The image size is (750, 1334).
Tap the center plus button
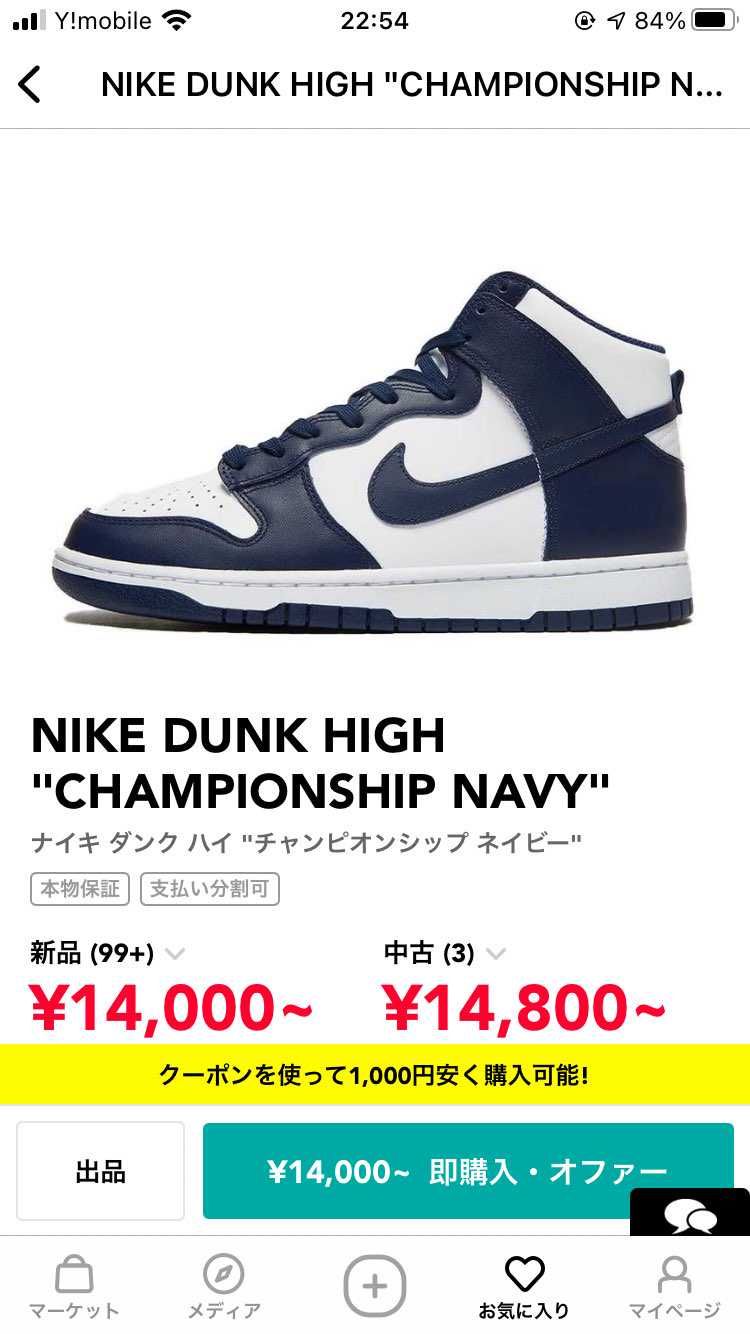coord(375,1285)
